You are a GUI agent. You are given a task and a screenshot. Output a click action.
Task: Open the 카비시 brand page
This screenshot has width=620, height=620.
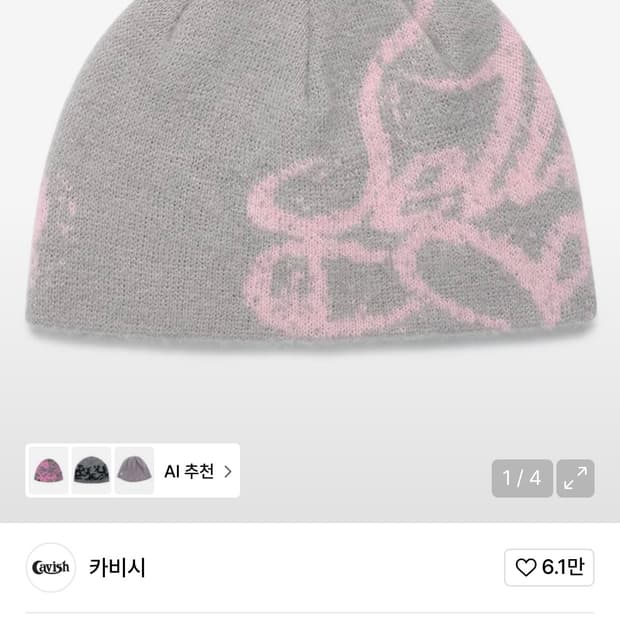click(118, 568)
